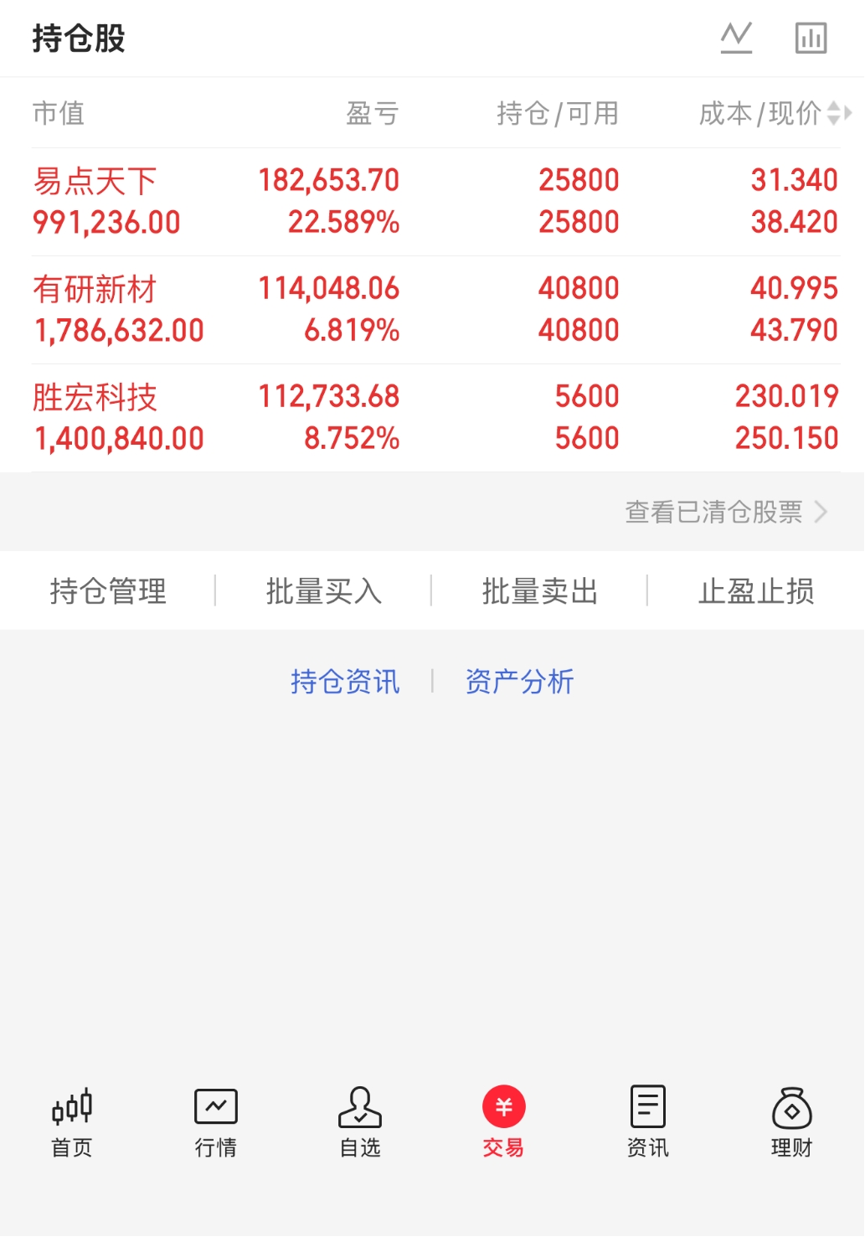Select 批量卖出 batch sell
865x1237 pixels.
[540, 591]
